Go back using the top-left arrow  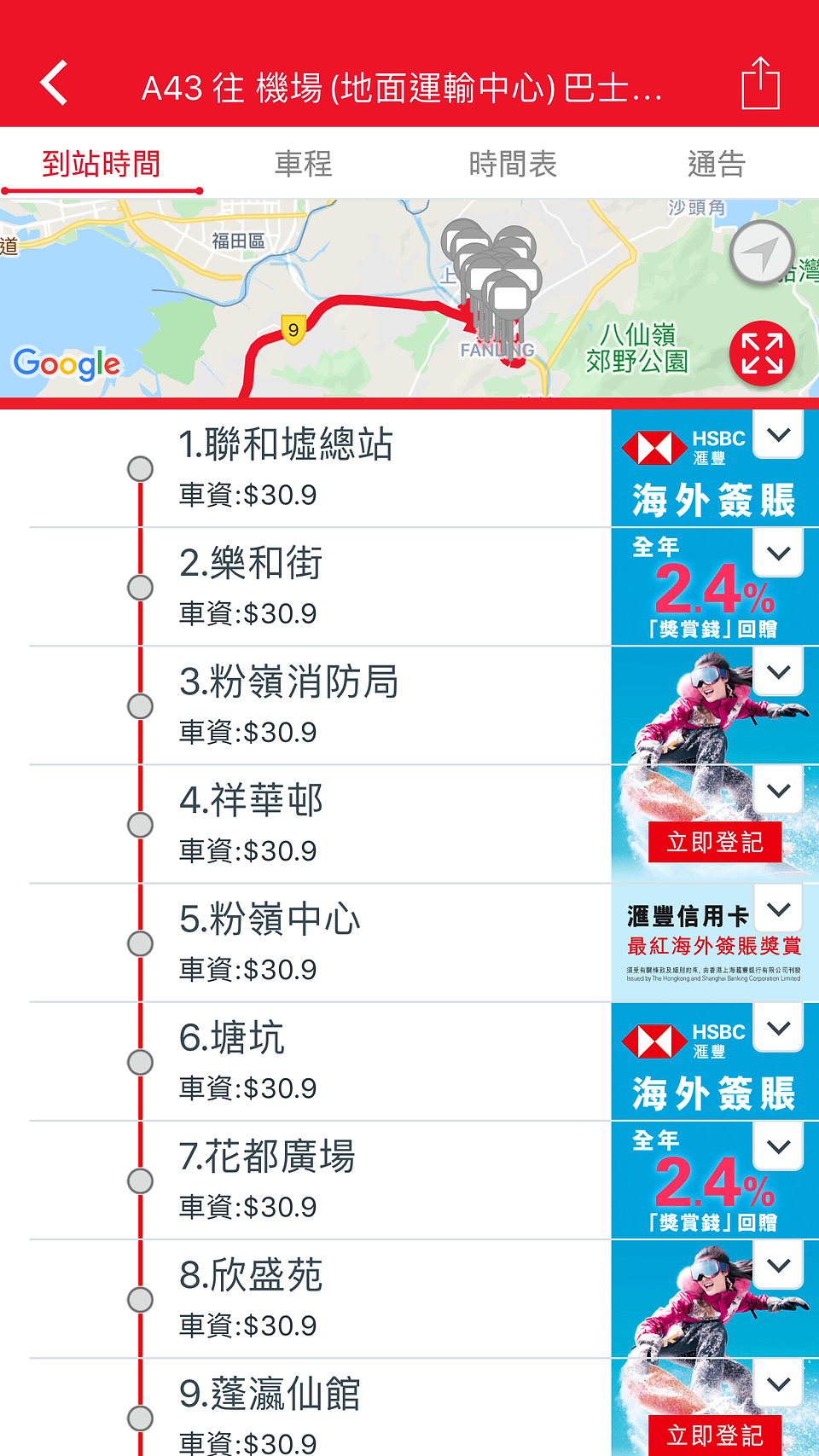[x=54, y=84]
